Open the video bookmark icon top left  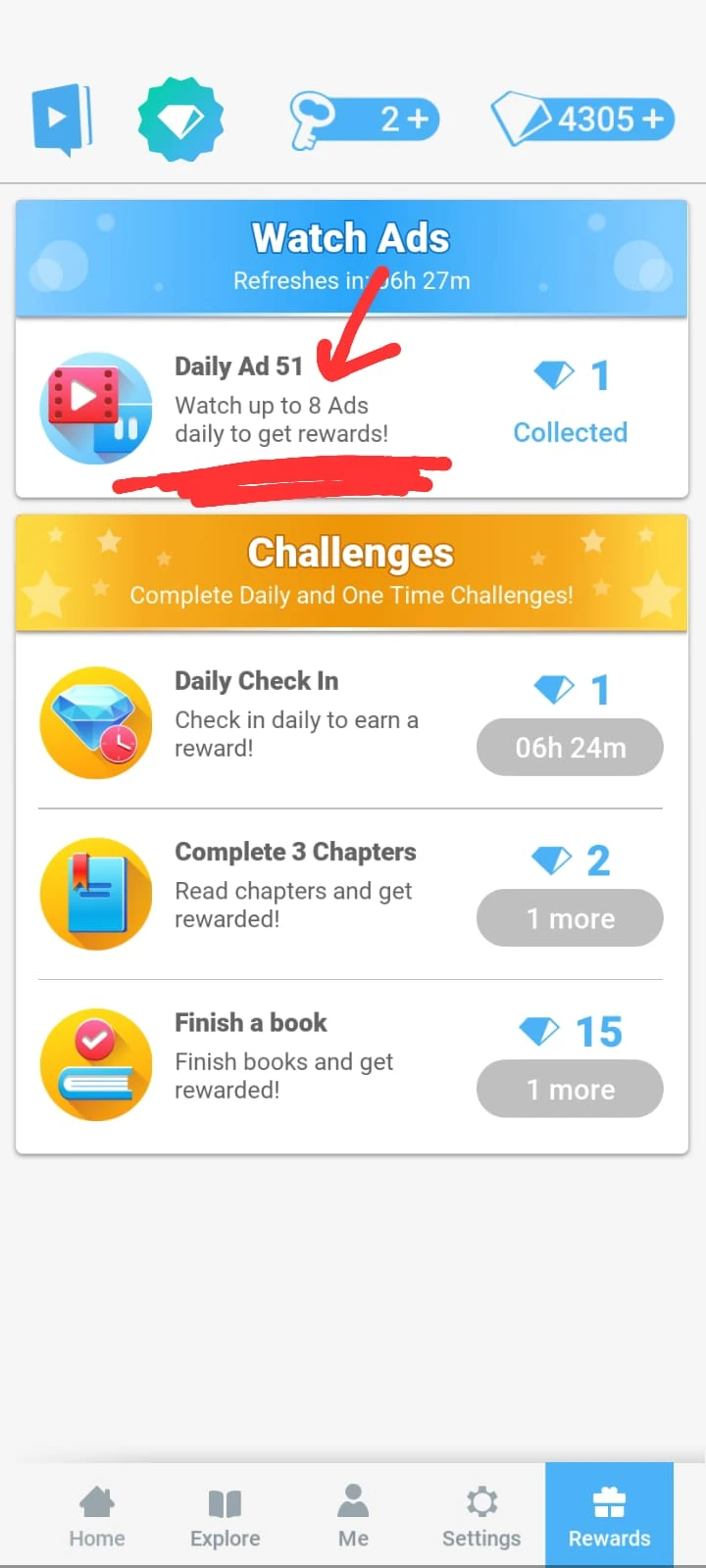(x=63, y=116)
